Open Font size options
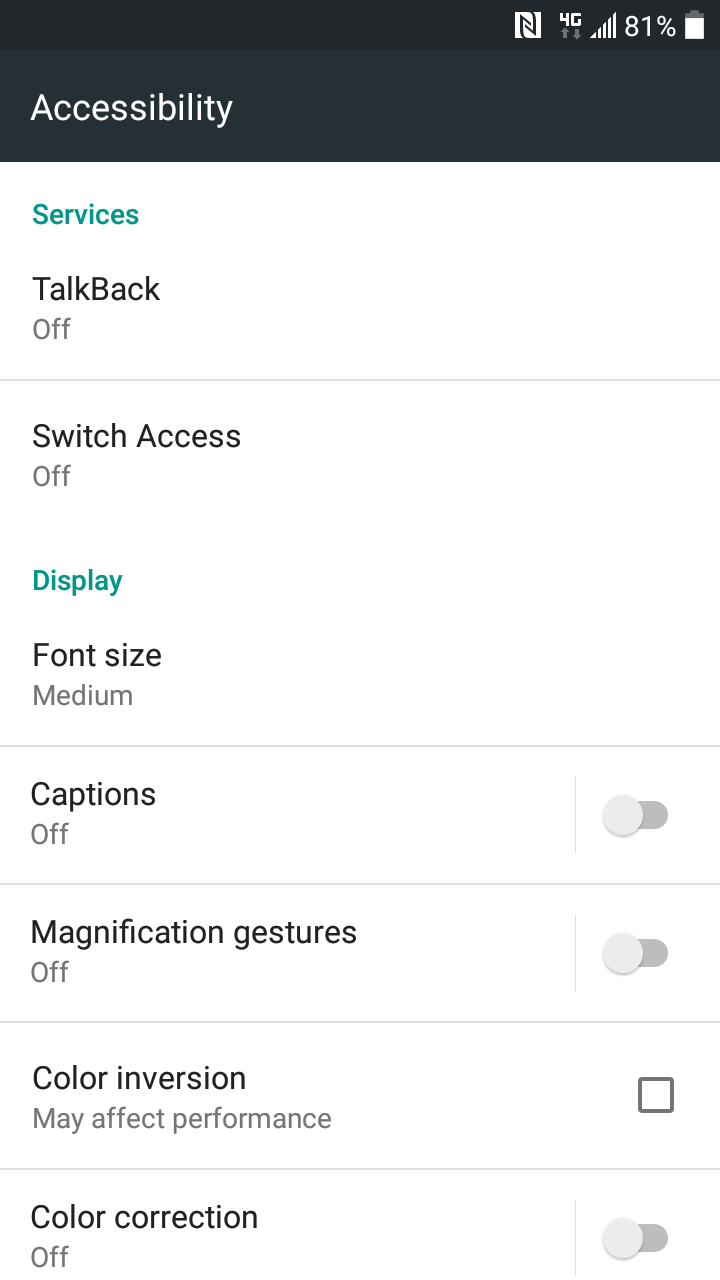 click(x=360, y=674)
